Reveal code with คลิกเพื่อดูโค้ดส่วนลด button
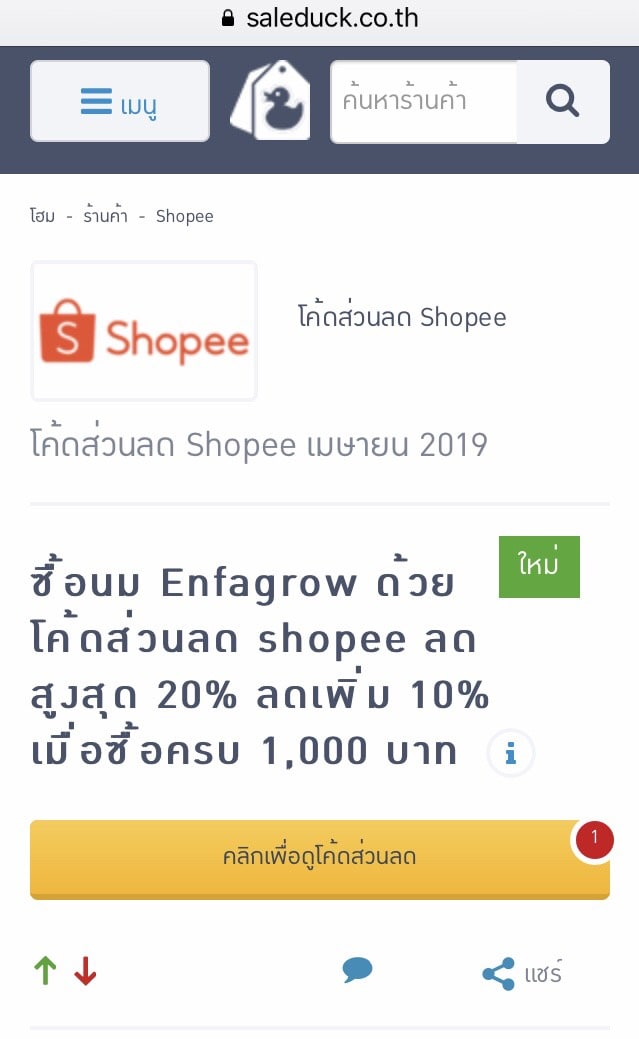The image size is (639, 1039). [319, 857]
